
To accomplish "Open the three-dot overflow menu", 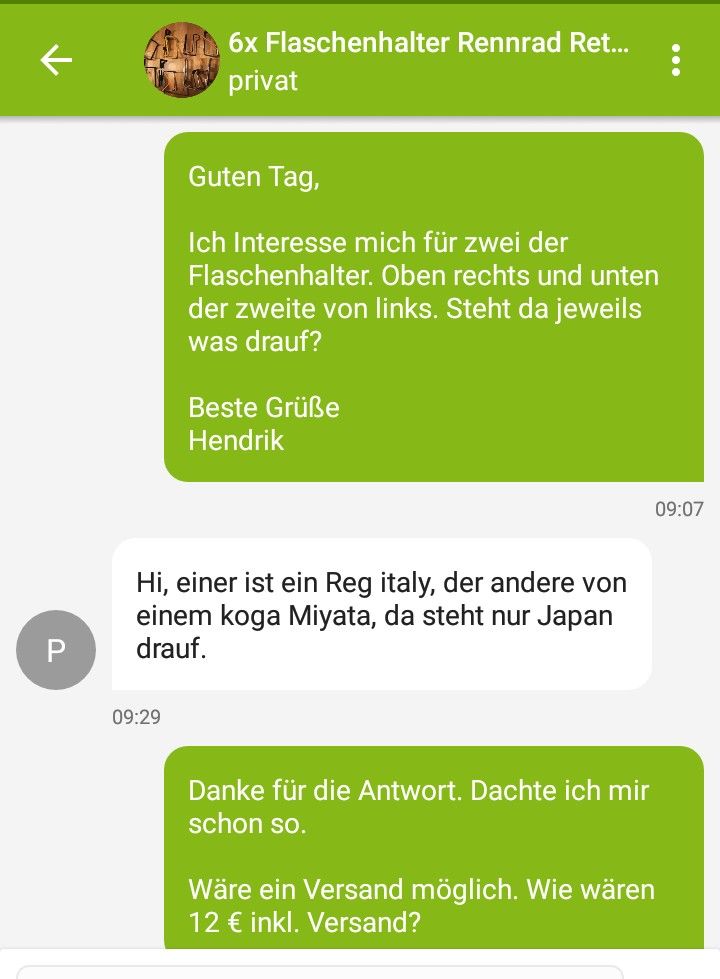I will (x=677, y=61).
